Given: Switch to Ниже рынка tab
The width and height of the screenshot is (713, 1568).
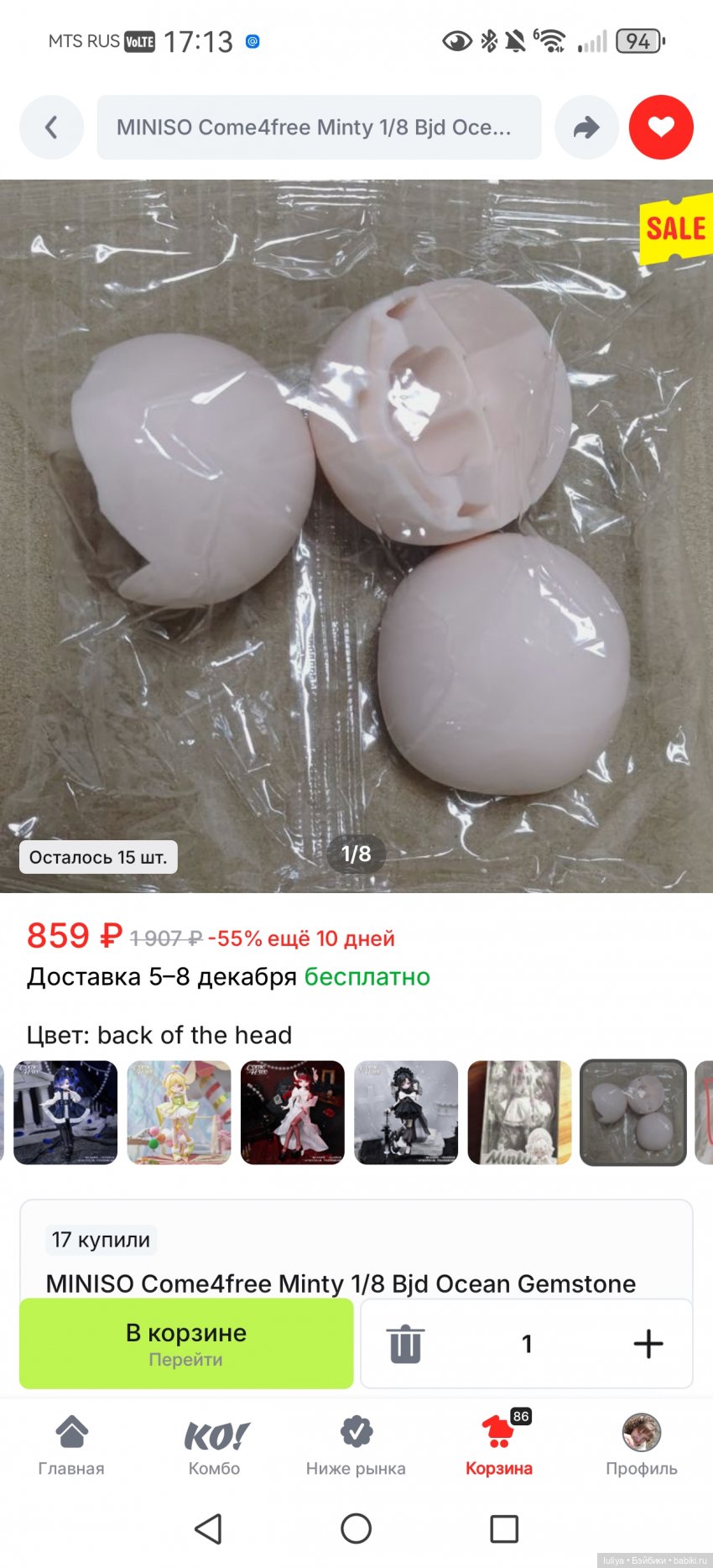Looking at the screenshot, I should pos(356,1445).
